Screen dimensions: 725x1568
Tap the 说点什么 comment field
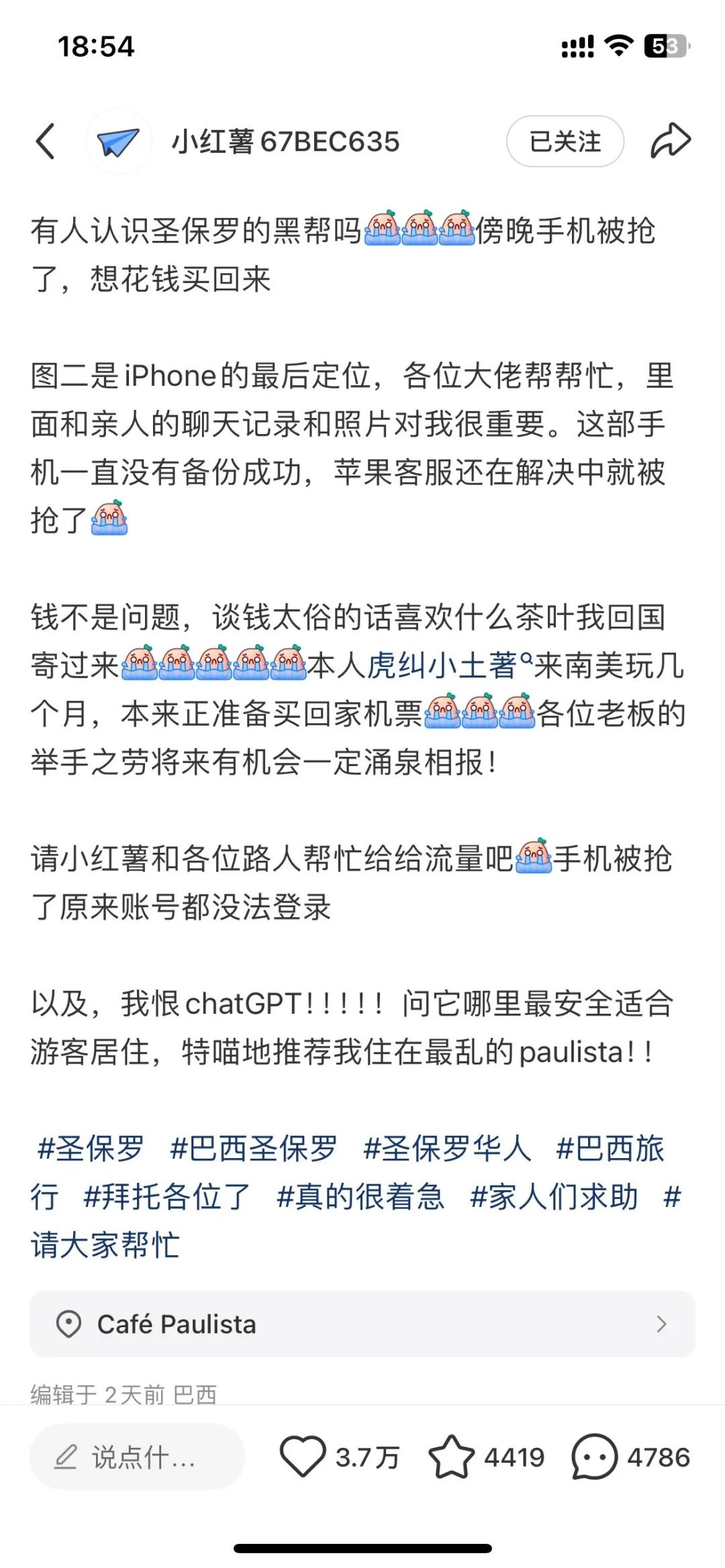coord(137,1457)
